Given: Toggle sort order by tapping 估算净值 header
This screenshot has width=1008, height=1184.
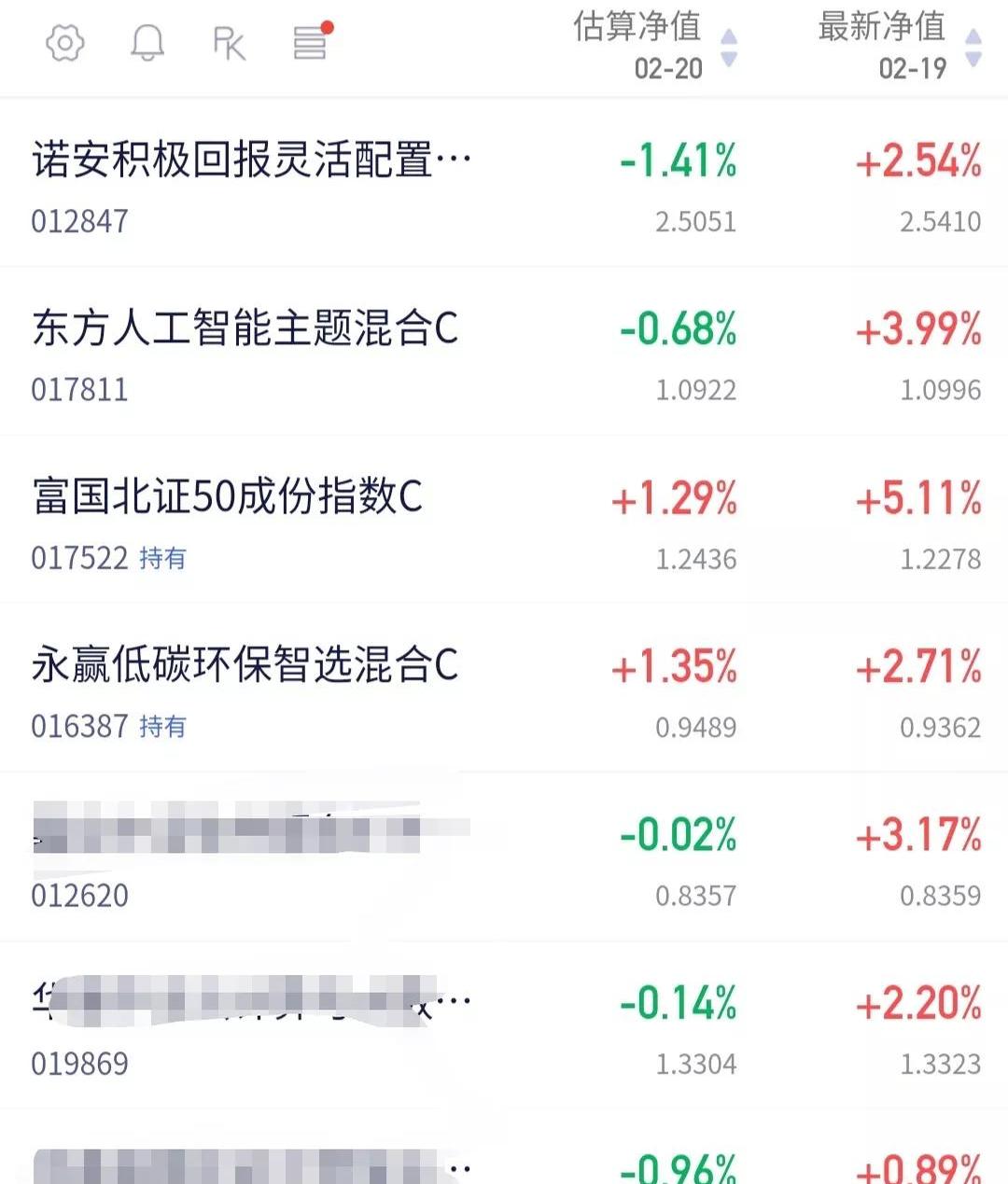Looking at the screenshot, I should tap(639, 28).
